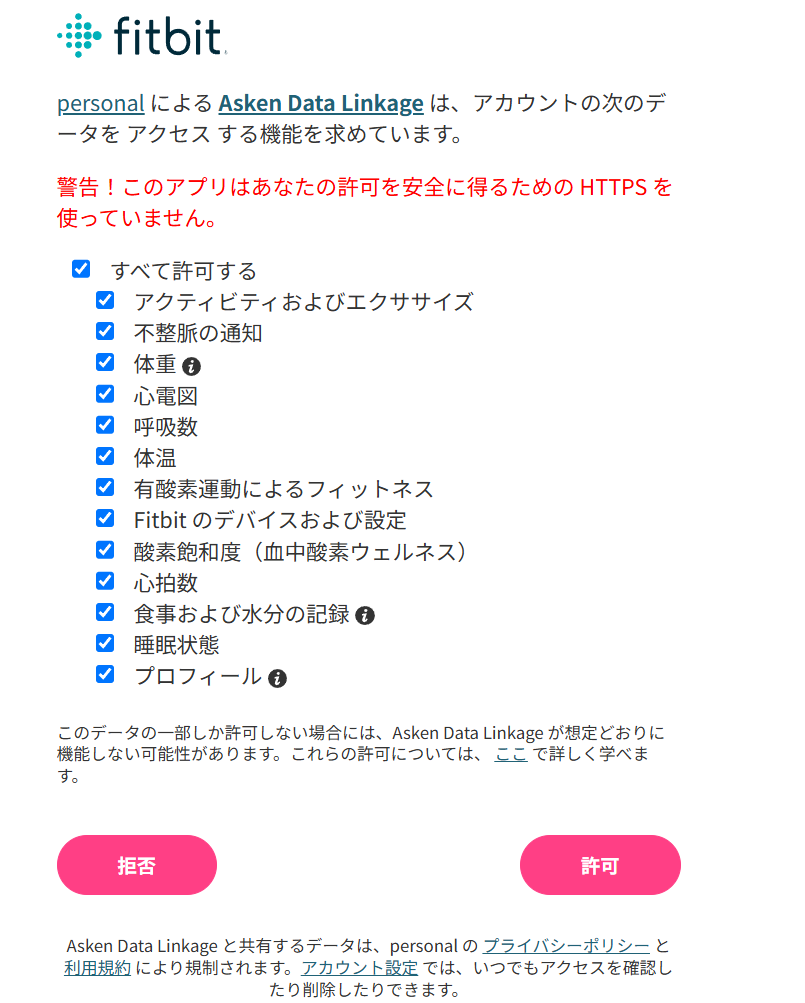805x1003 pixels.
Task: Uncheck 有酸素運動によるフィットネス permission
Action: 105,487
